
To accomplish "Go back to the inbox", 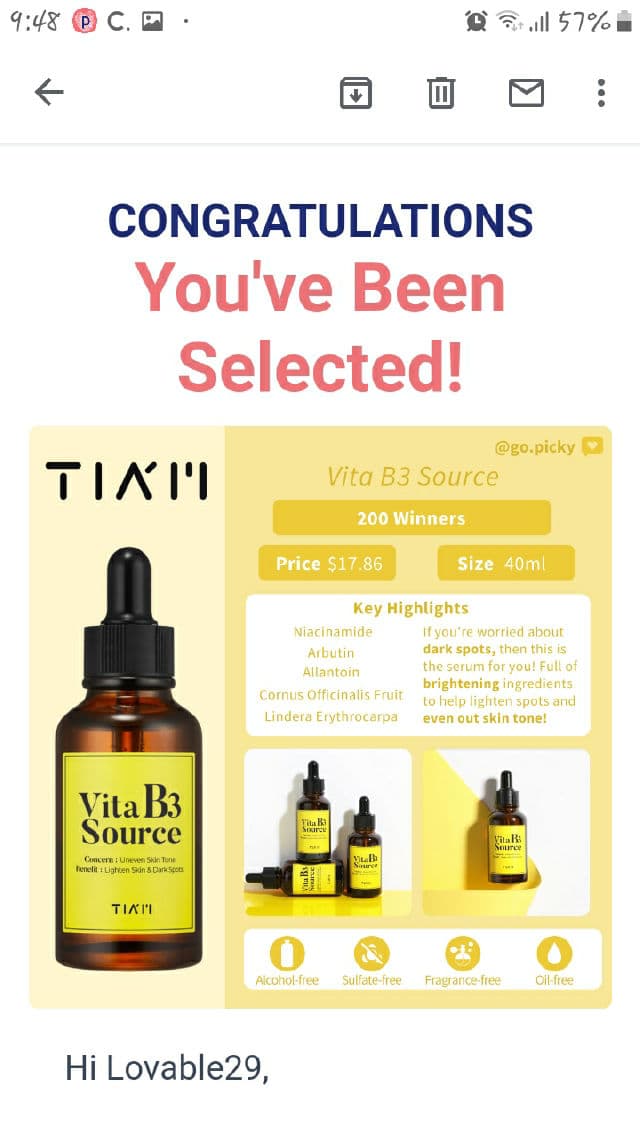I will (x=49, y=93).
